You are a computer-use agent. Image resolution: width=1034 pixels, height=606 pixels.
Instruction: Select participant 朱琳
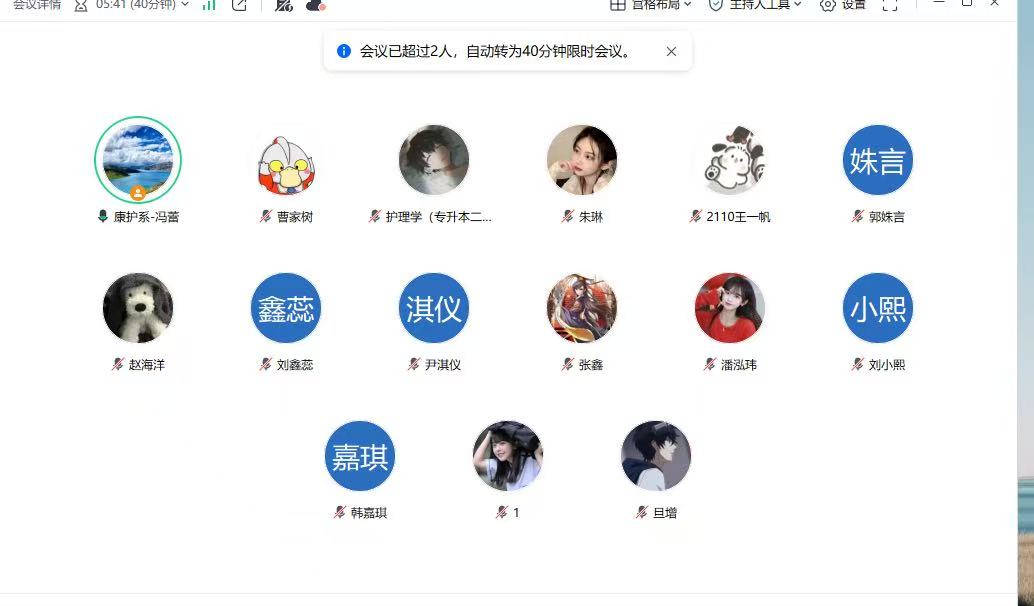click(x=582, y=160)
